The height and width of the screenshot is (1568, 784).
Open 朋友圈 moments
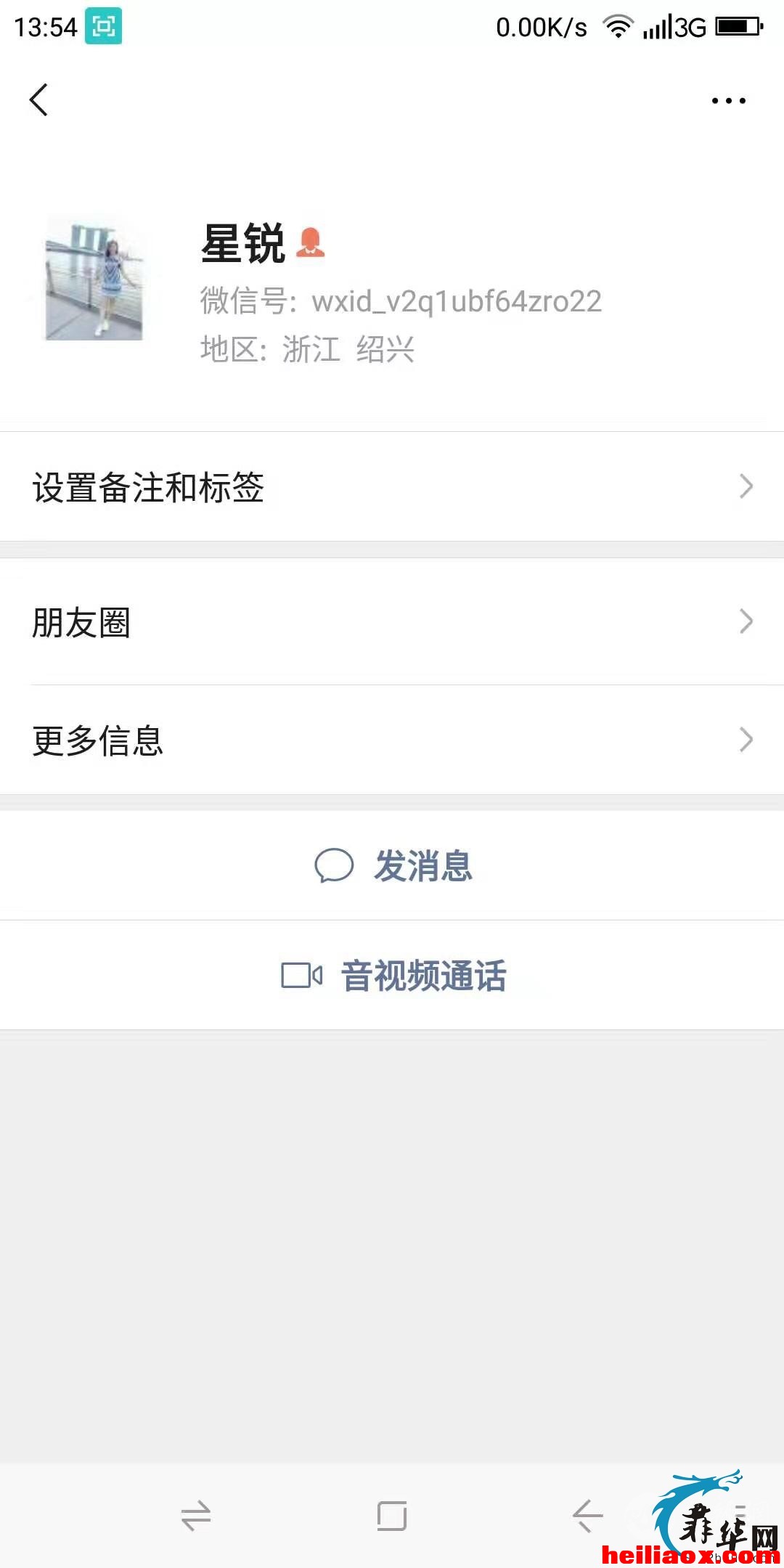tap(392, 622)
